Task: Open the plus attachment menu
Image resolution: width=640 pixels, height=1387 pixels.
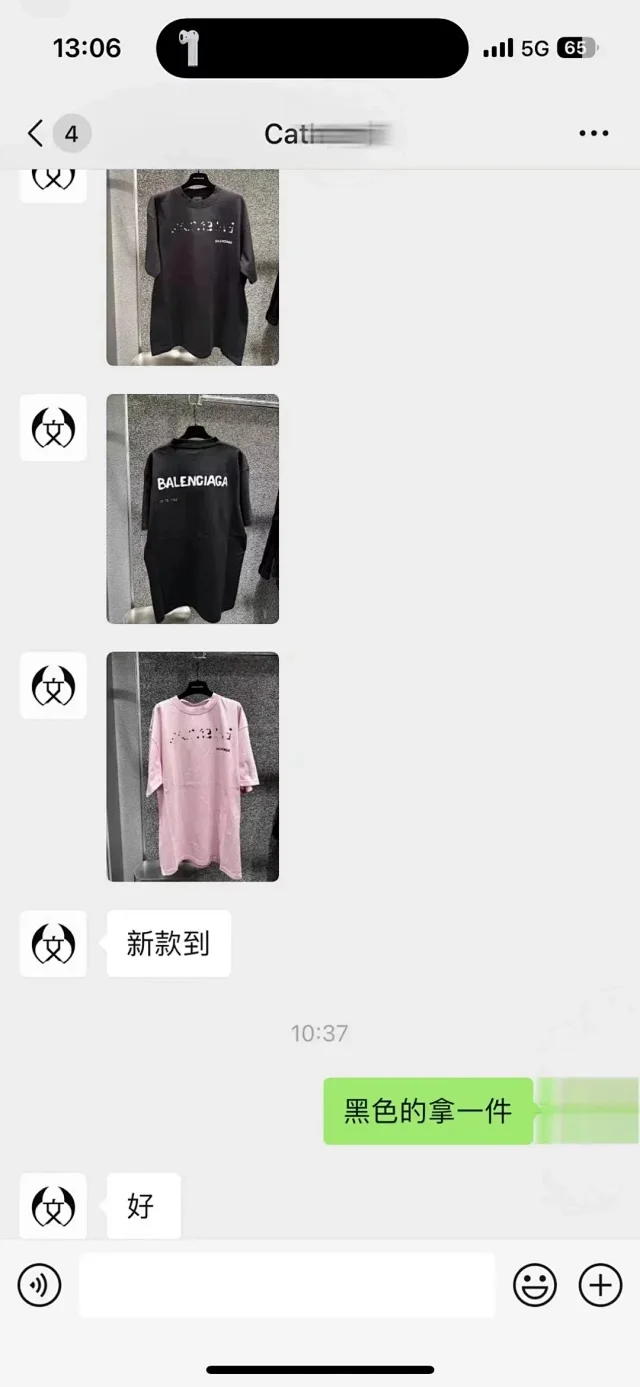Action: click(x=600, y=1285)
